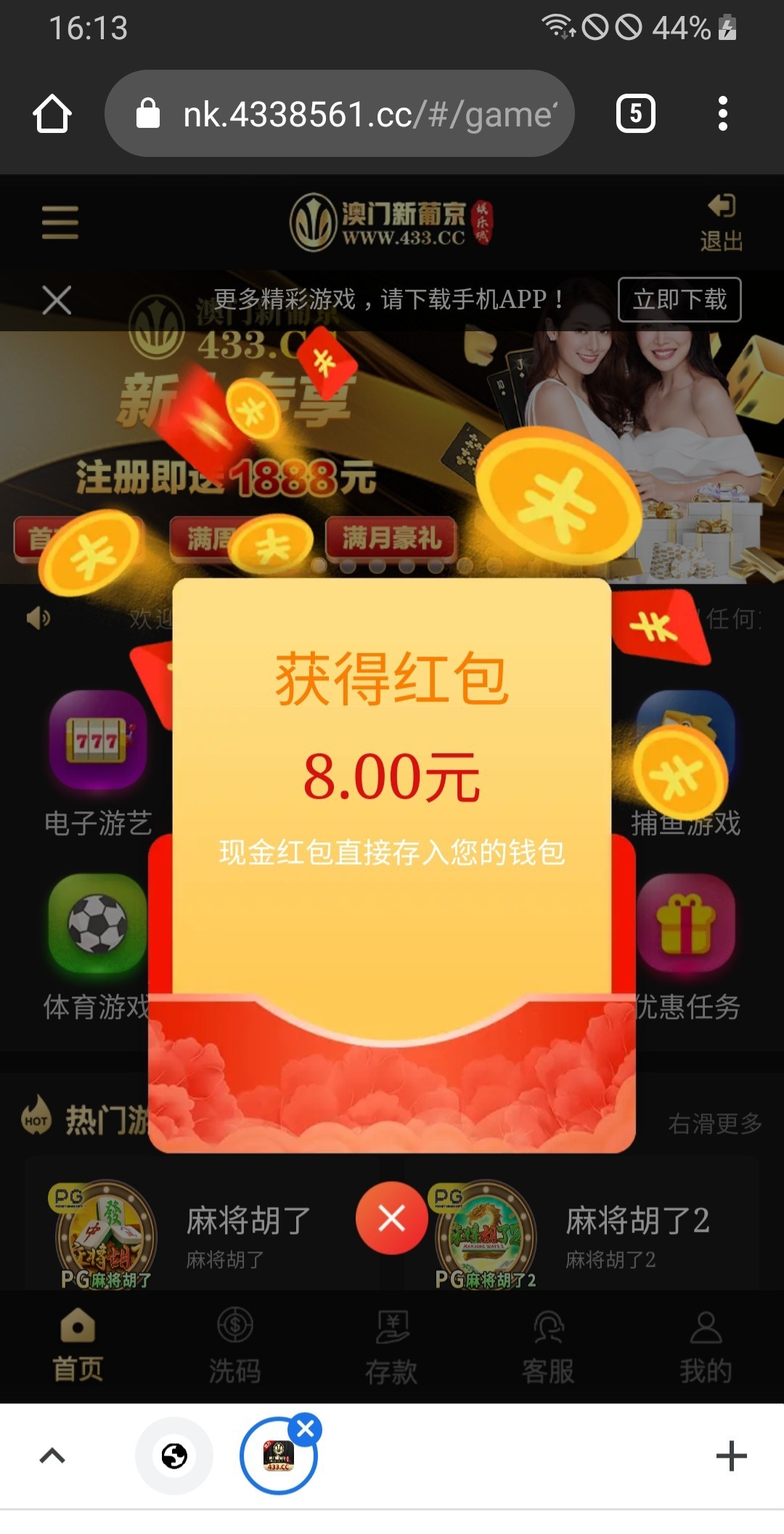Open the 体育游戏 game category

tap(97, 944)
